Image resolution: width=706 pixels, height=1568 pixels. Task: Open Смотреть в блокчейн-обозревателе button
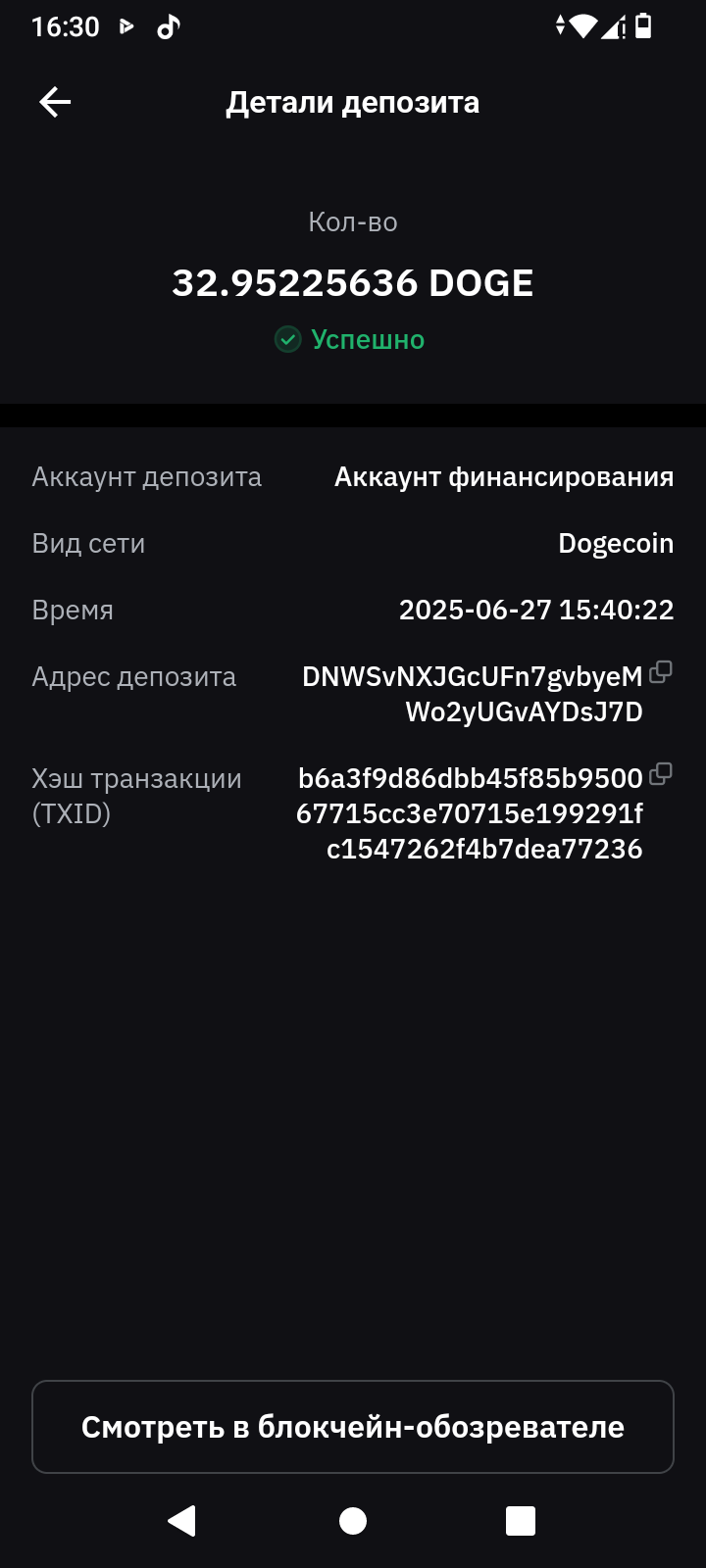353,1427
